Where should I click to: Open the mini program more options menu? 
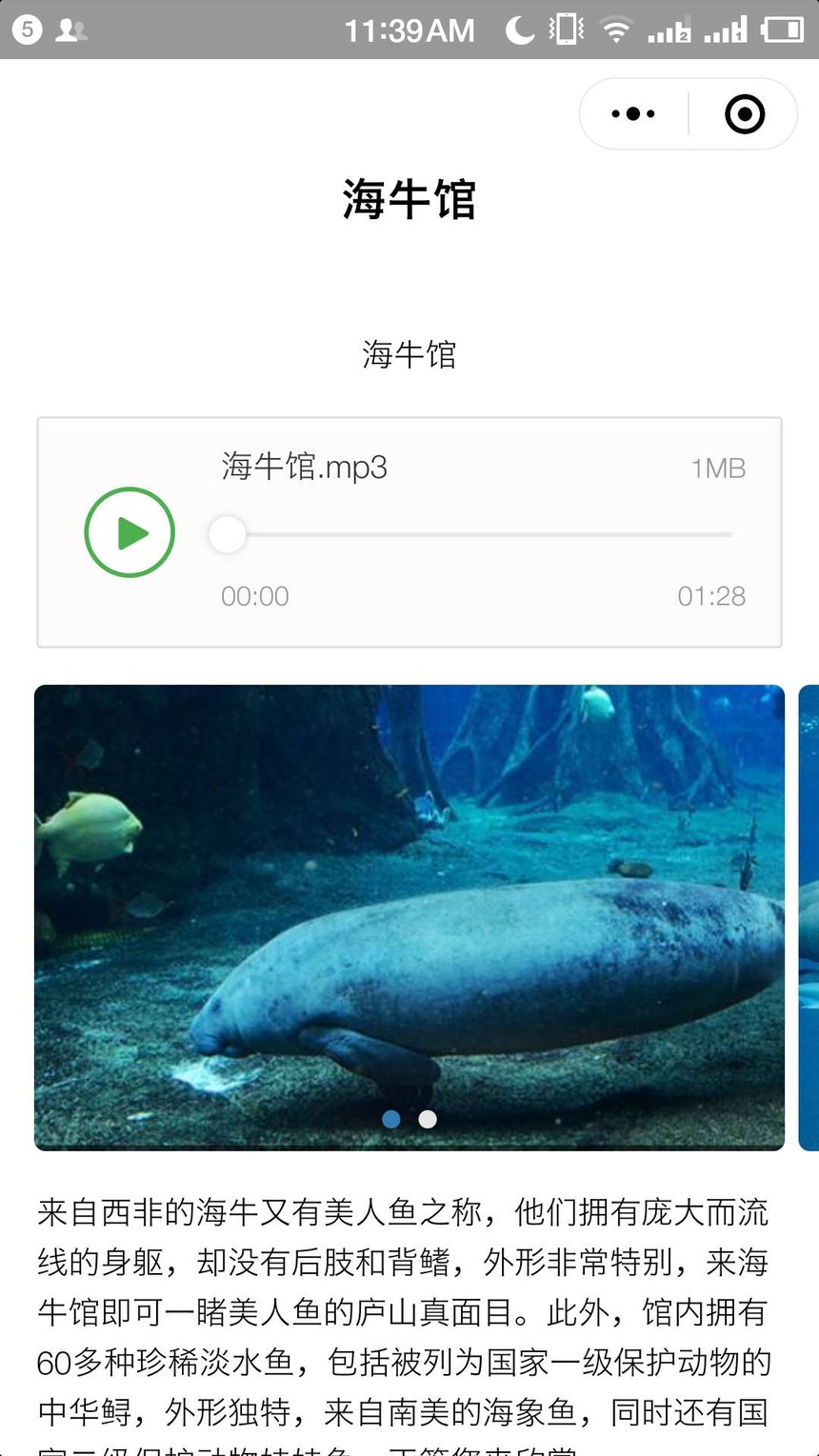click(633, 114)
